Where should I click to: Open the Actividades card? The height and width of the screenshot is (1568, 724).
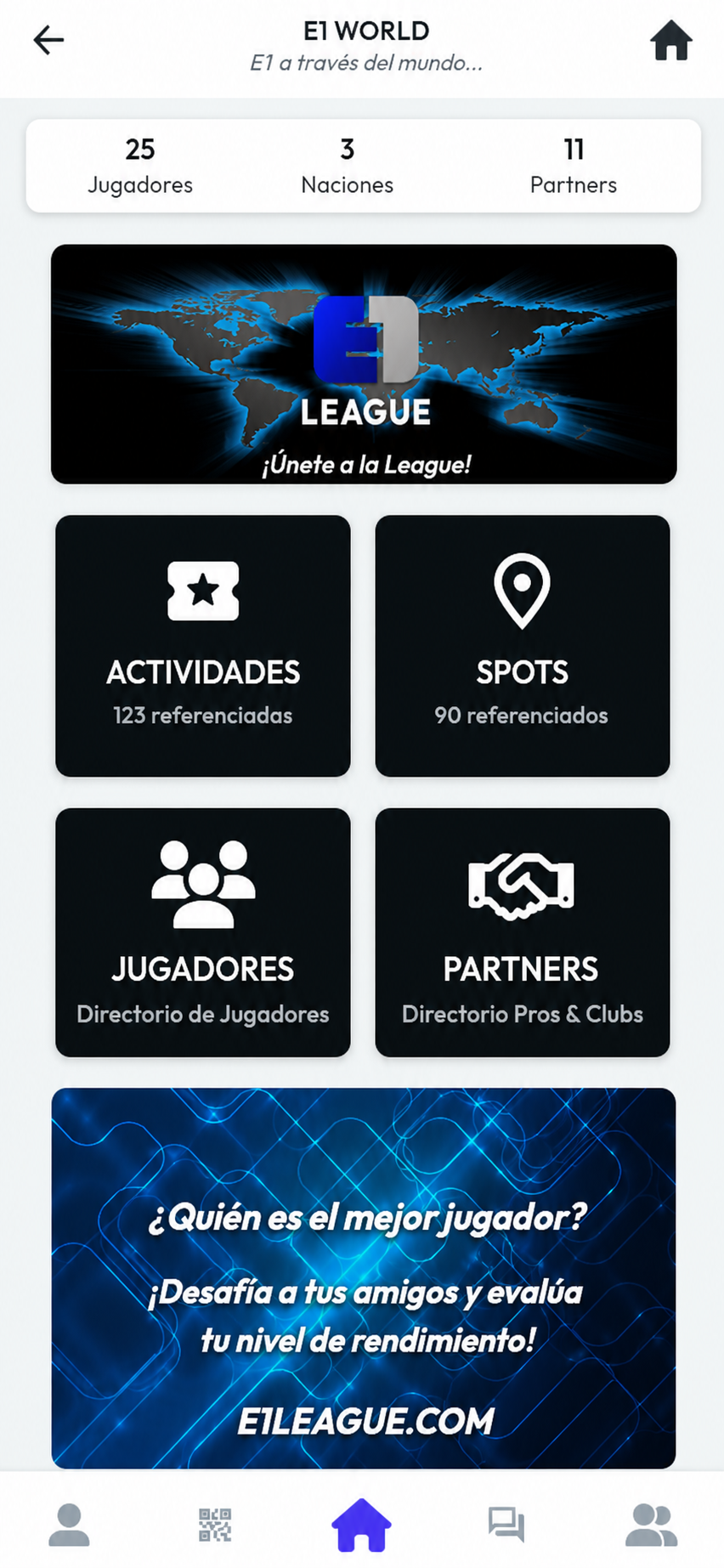(x=203, y=646)
